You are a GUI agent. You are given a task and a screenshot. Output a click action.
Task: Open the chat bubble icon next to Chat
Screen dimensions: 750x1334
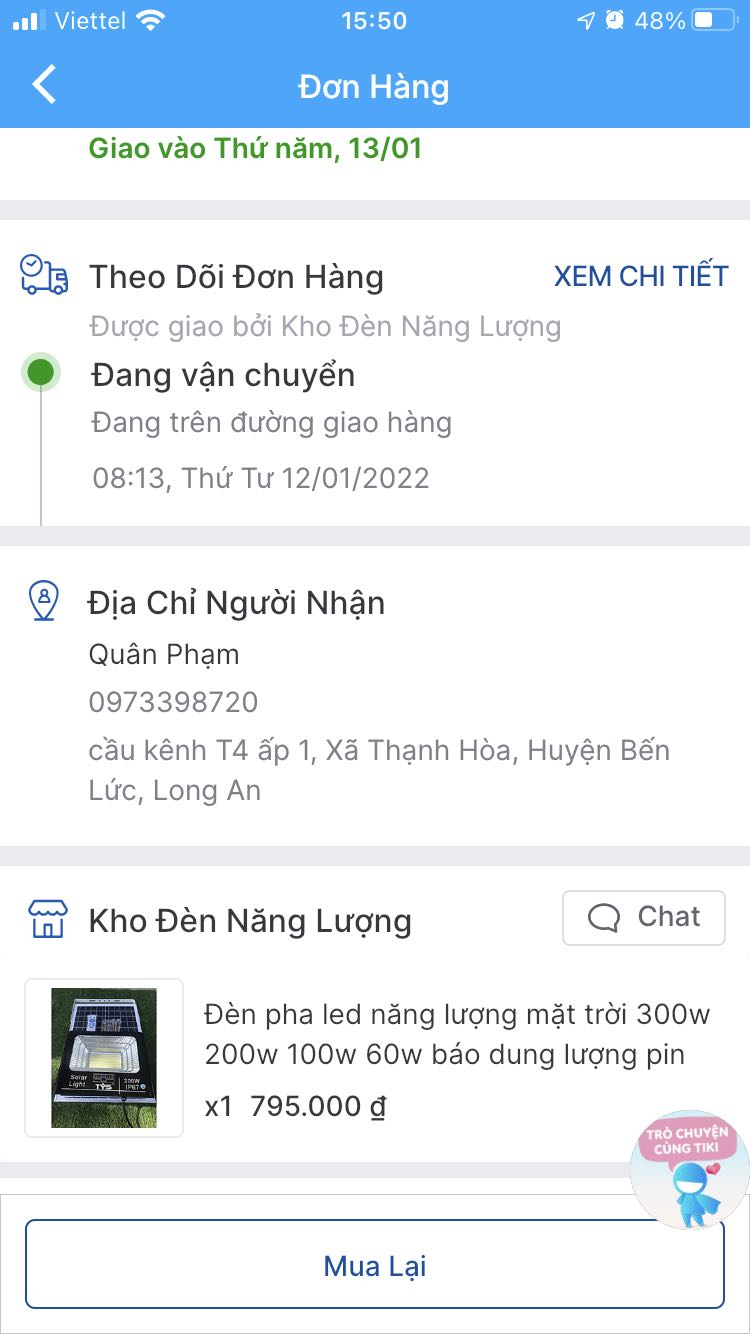click(603, 917)
